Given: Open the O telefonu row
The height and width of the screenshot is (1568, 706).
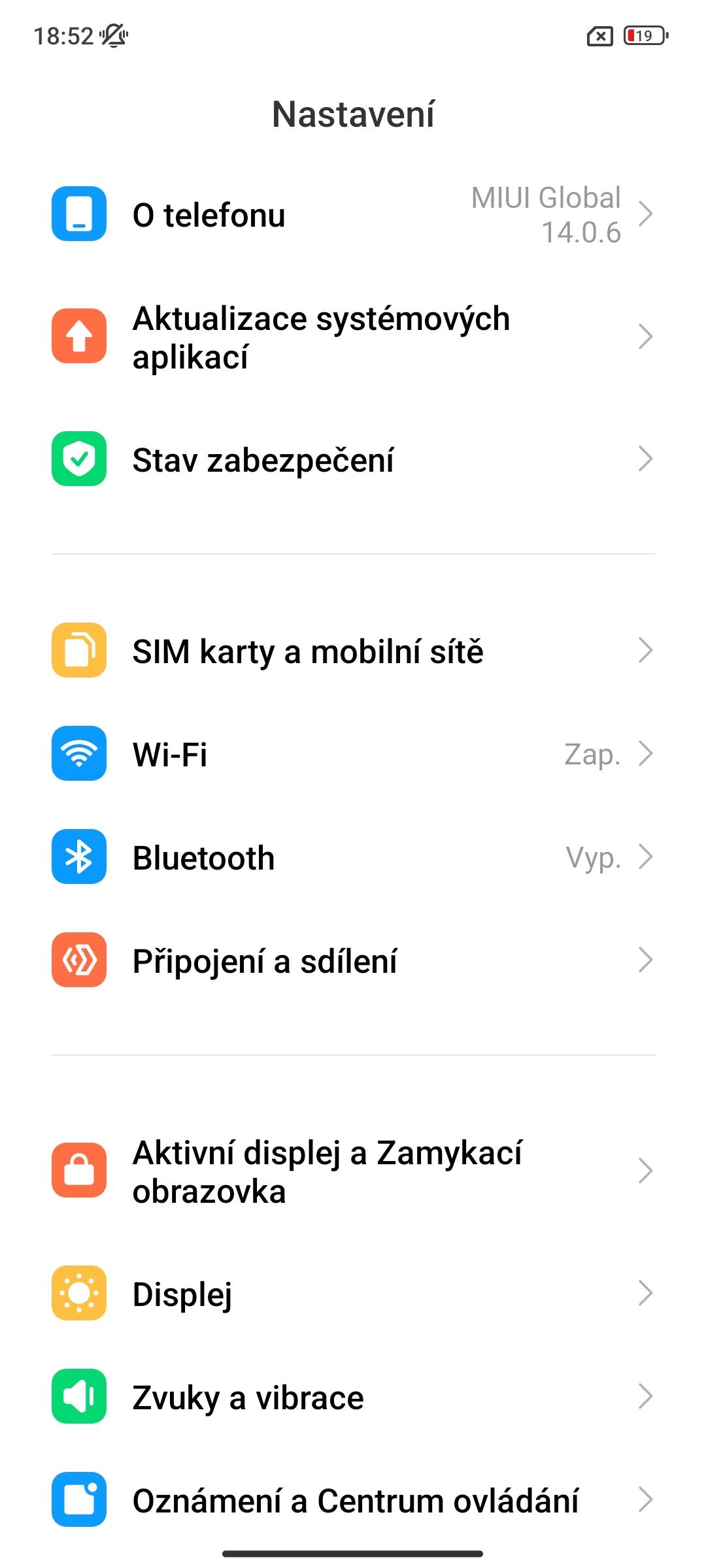Looking at the screenshot, I should point(353,214).
